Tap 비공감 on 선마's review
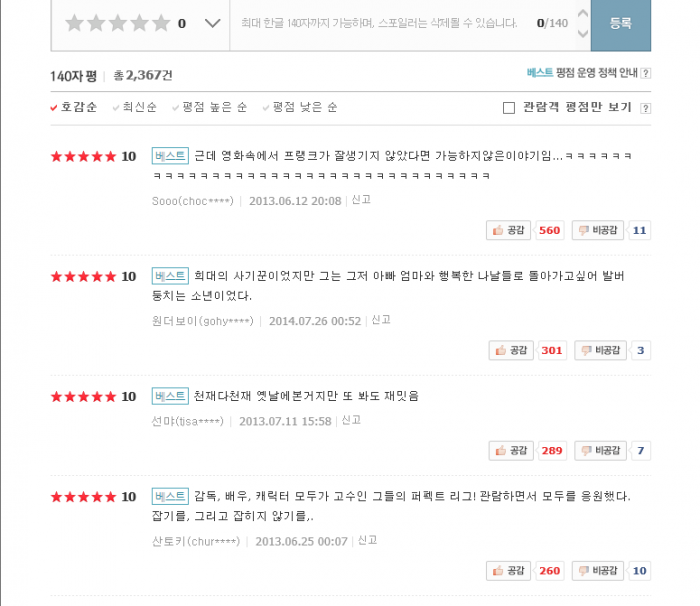This screenshot has width=700, height=606. [x=600, y=450]
